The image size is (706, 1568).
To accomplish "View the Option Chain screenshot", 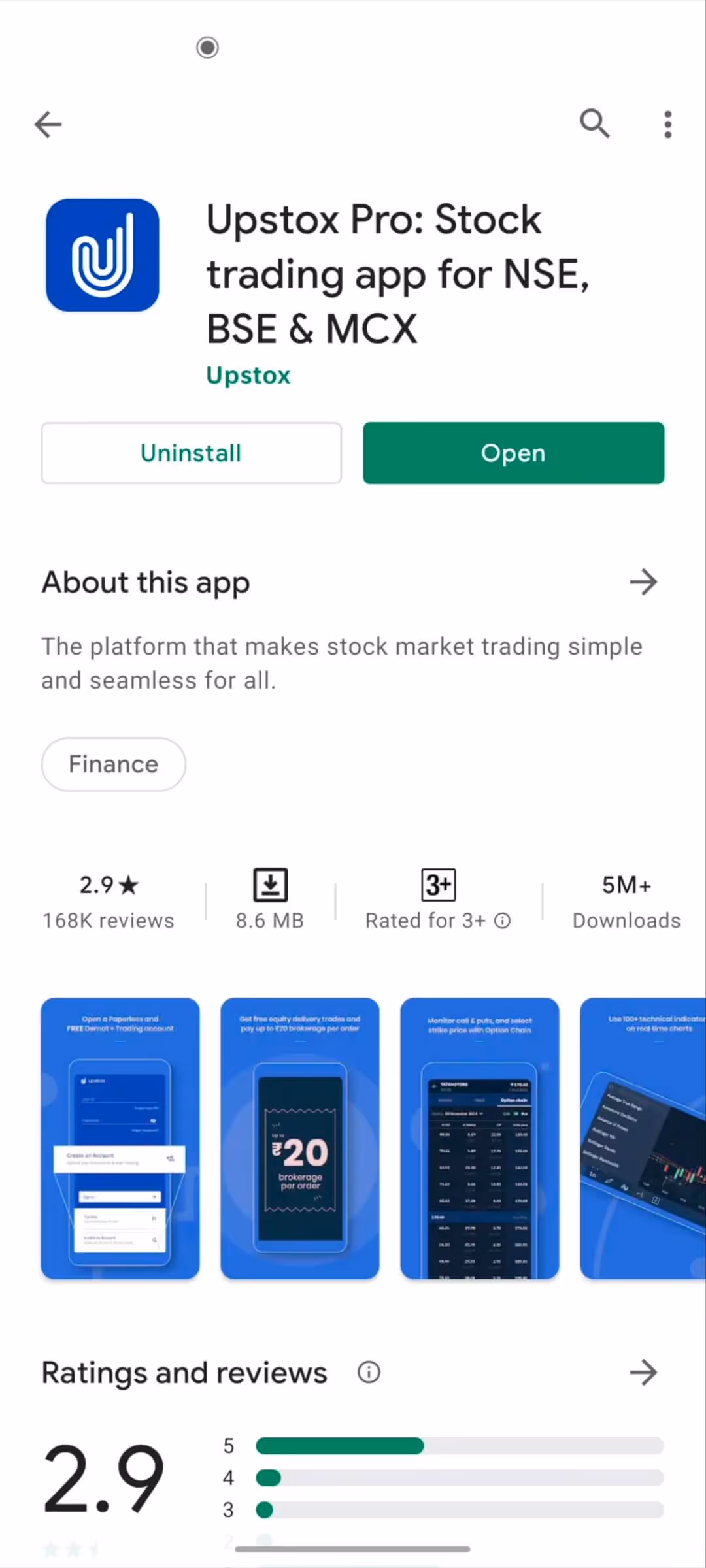I will point(480,1138).
